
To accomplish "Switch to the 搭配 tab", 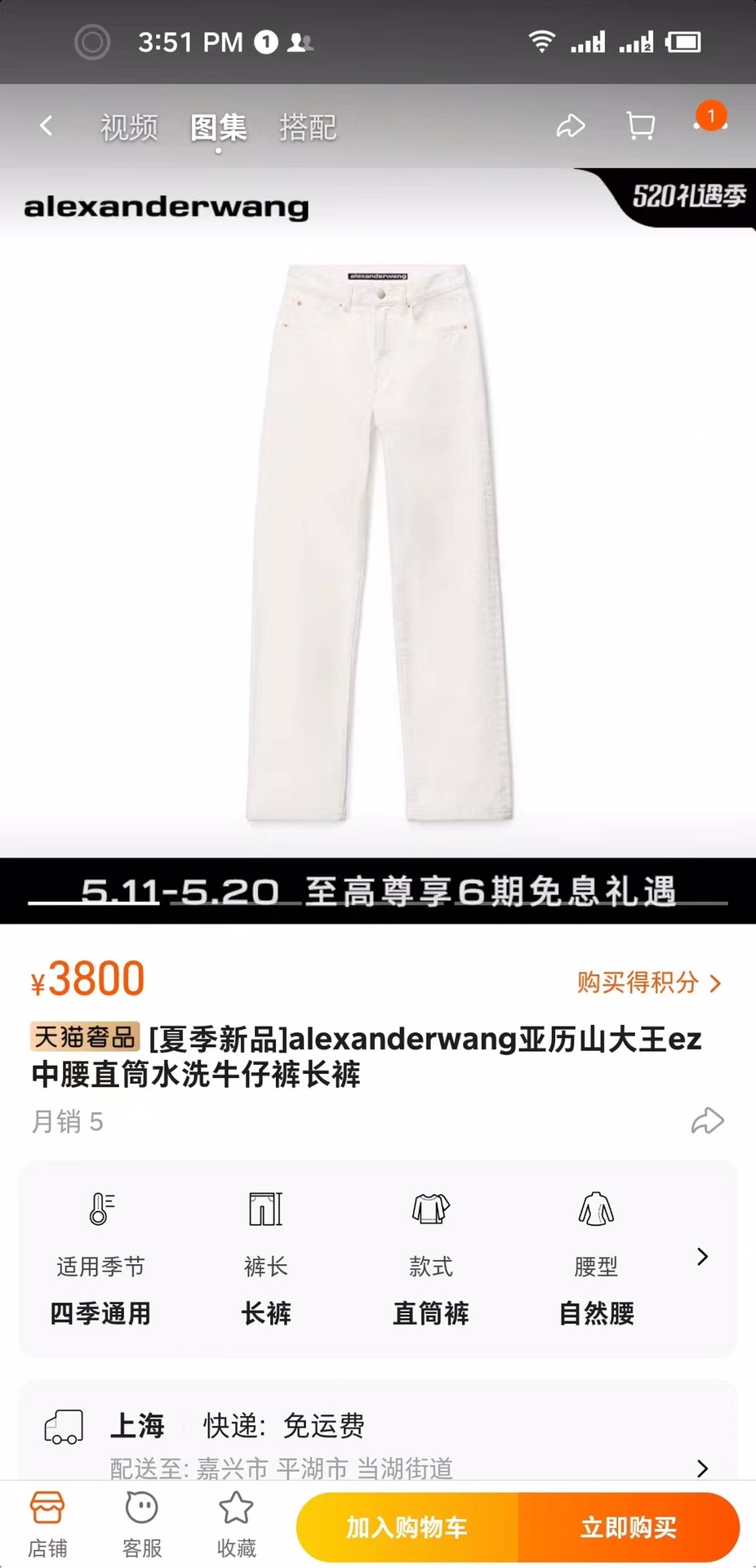I will point(307,127).
